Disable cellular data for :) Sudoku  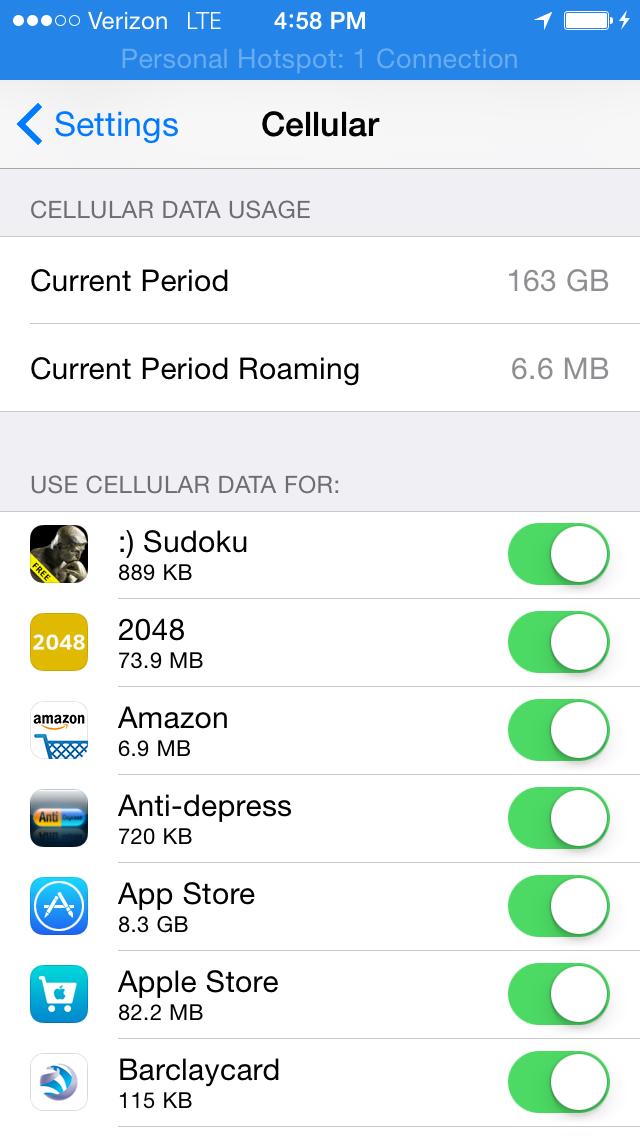click(x=558, y=554)
